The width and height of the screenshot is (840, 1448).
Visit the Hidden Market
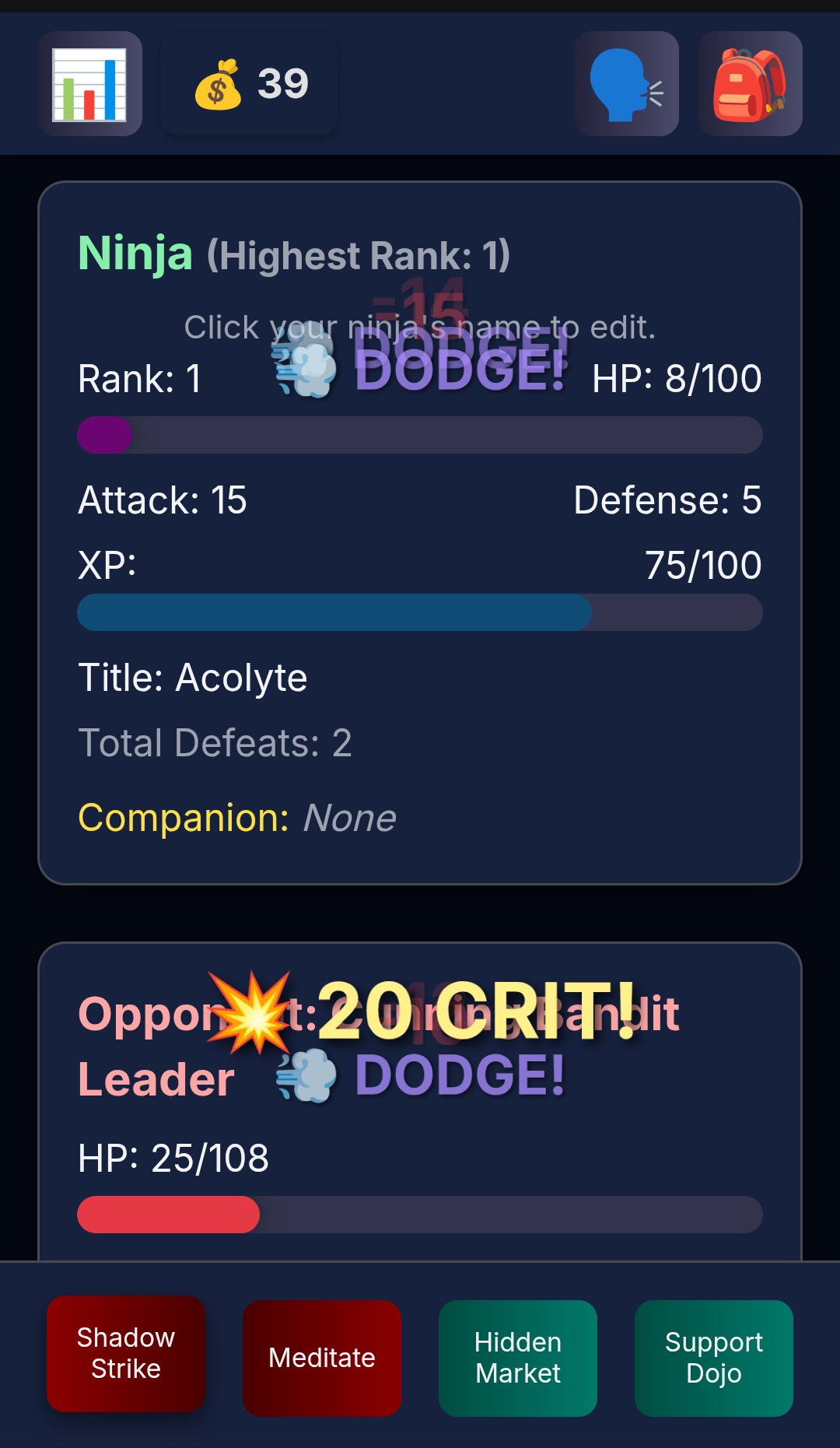[x=518, y=1358]
